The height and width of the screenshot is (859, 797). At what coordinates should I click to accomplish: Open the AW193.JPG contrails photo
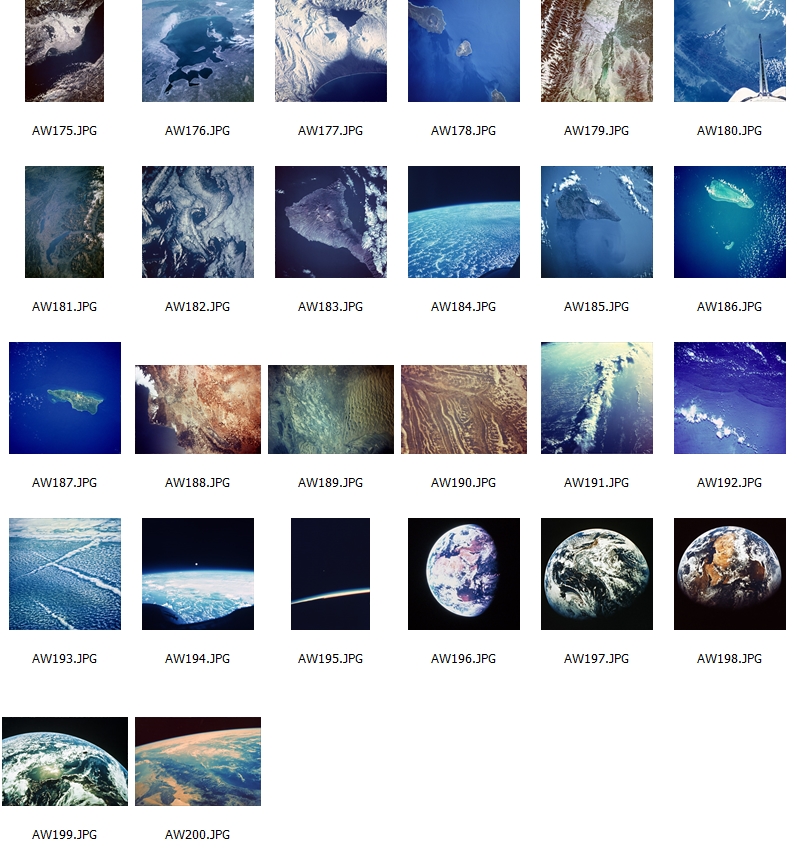tap(65, 574)
